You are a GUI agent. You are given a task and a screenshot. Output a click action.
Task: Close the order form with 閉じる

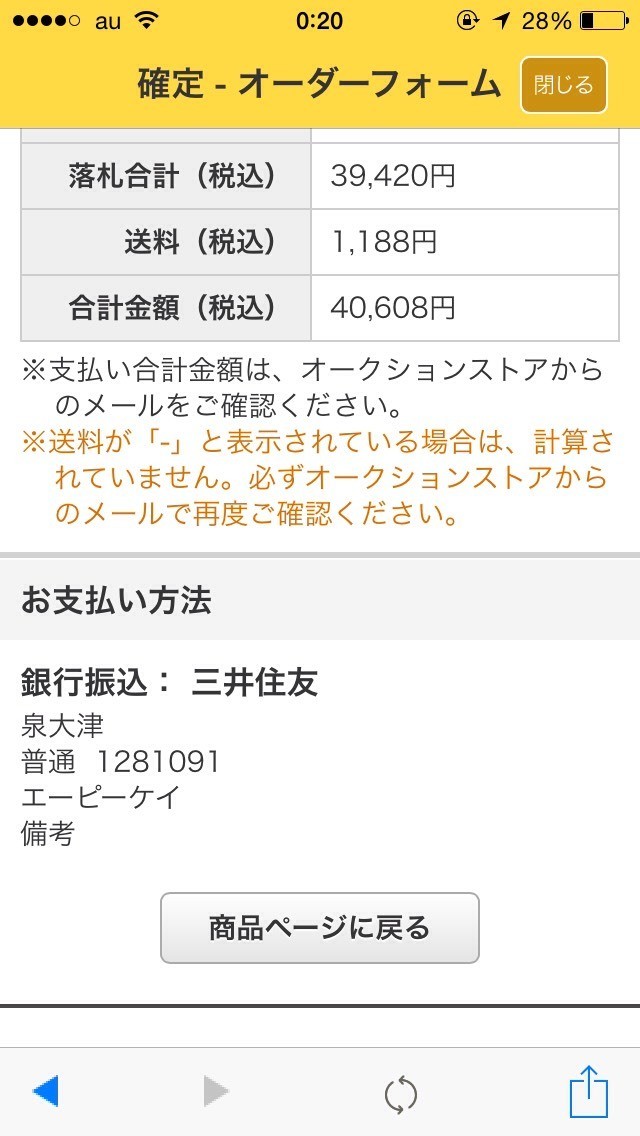pyautogui.click(x=563, y=85)
